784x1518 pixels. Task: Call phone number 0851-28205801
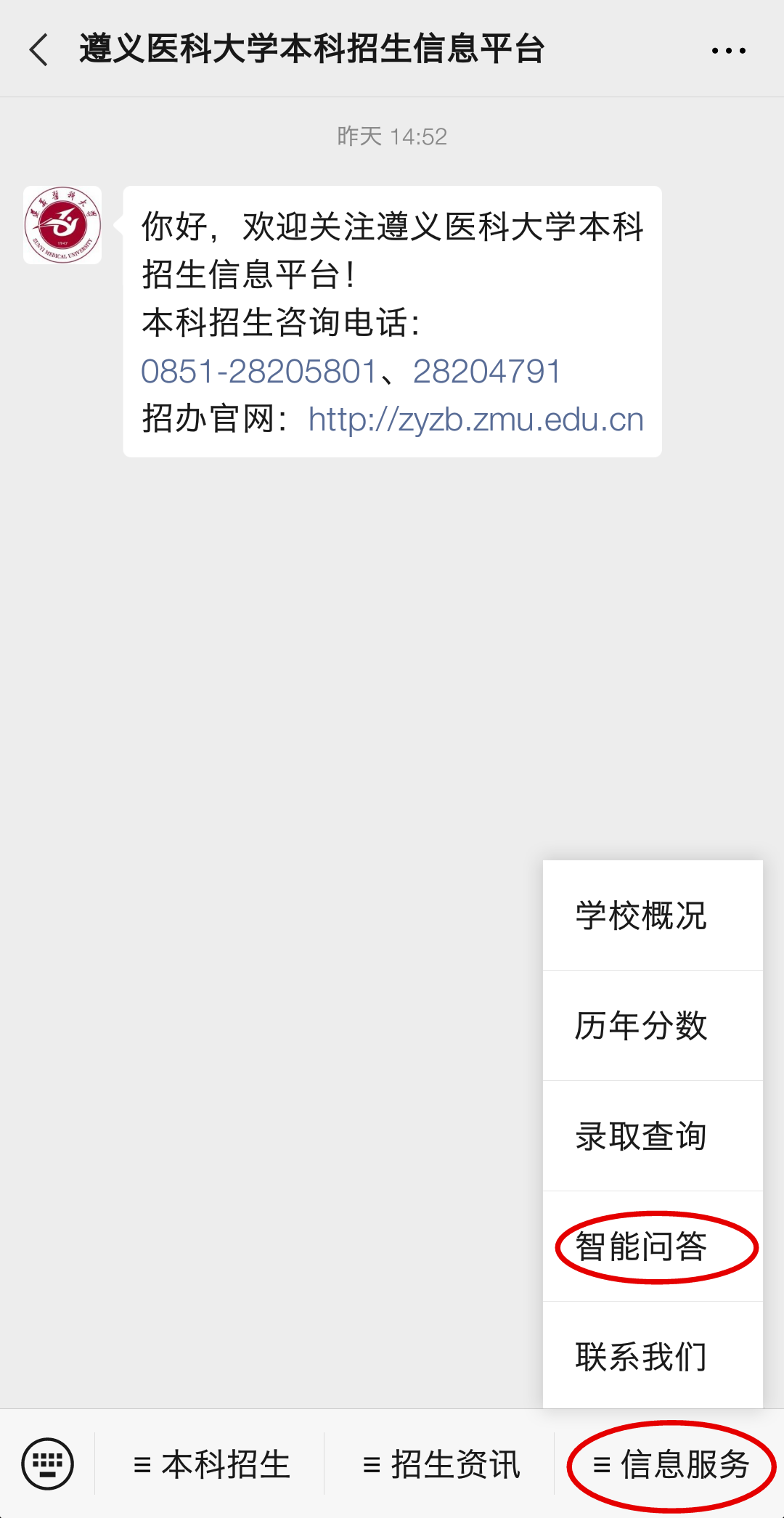point(258,372)
